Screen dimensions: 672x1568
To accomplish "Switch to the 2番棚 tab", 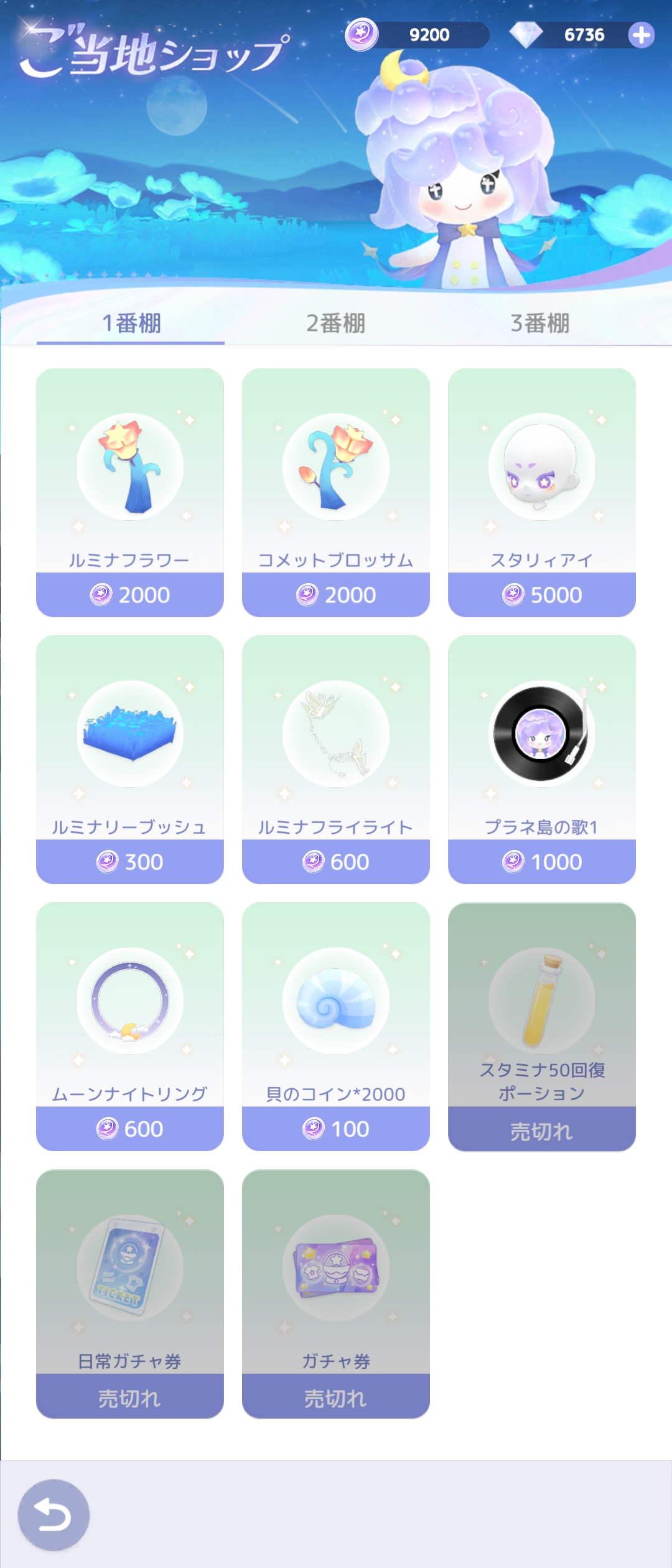I will click(x=336, y=324).
